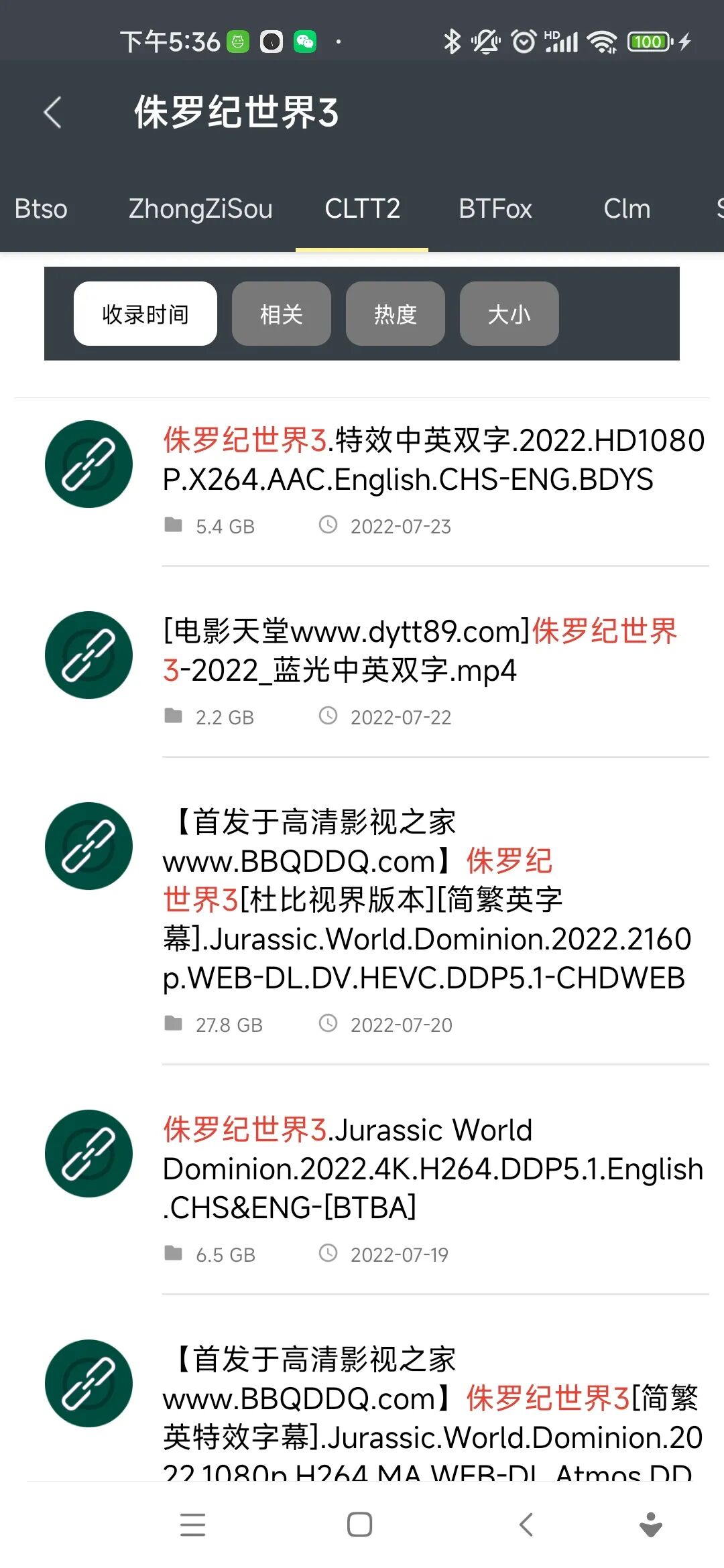Image resolution: width=724 pixels, height=1568 pixels.
Task: Go back using the app bar arrow
Action: [x=53, y=112]
